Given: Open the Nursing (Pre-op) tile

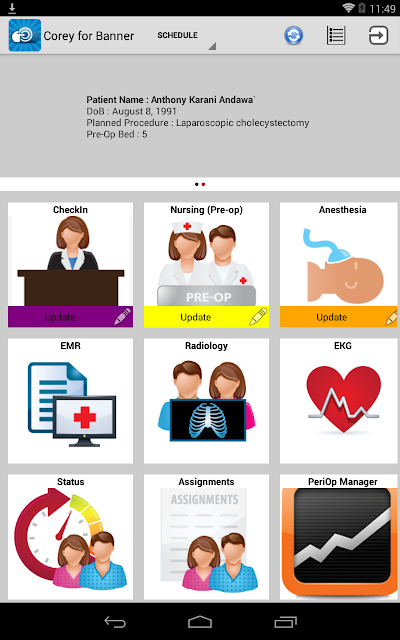Looking at the screenshot, I should coord(207,254).
